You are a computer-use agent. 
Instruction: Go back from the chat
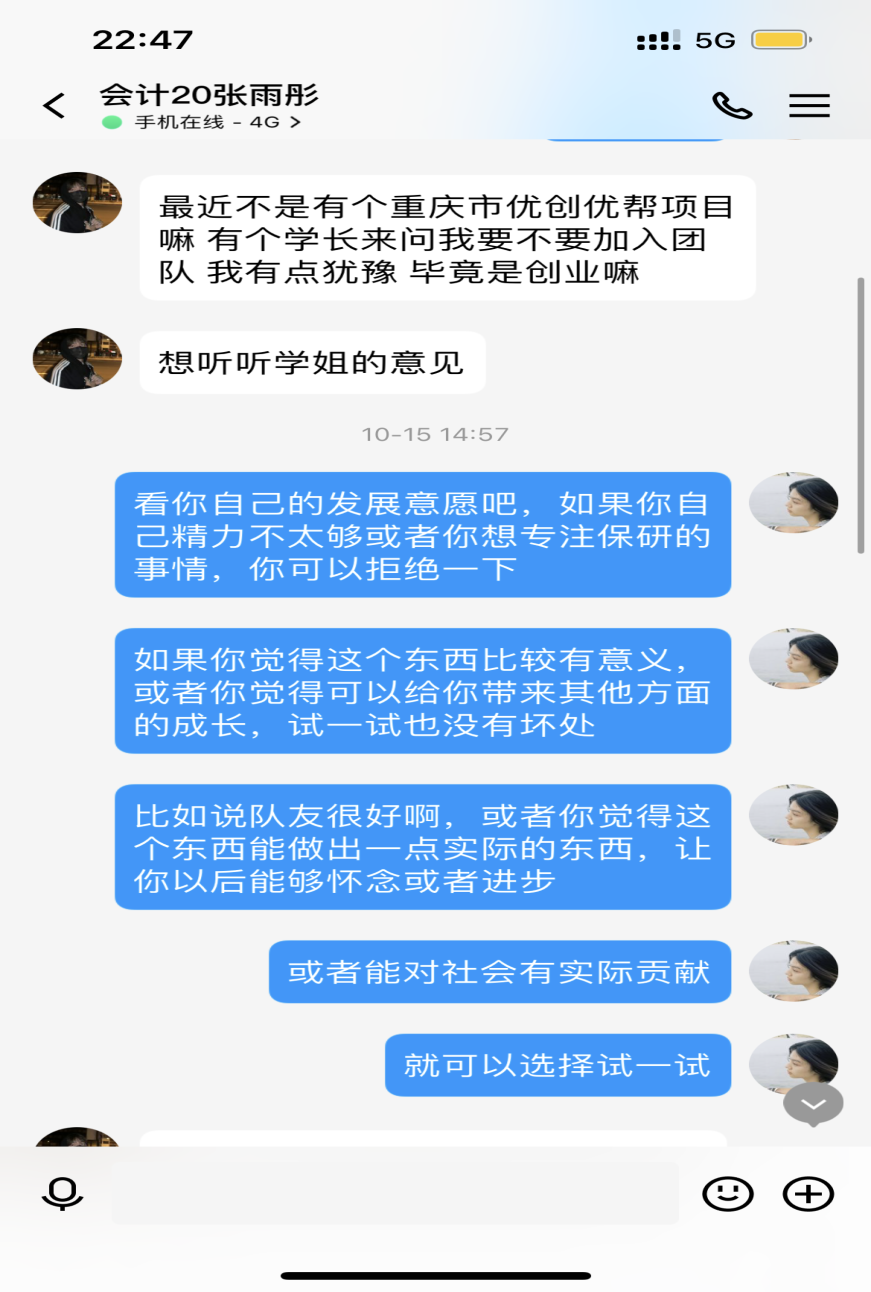[54, 106]
